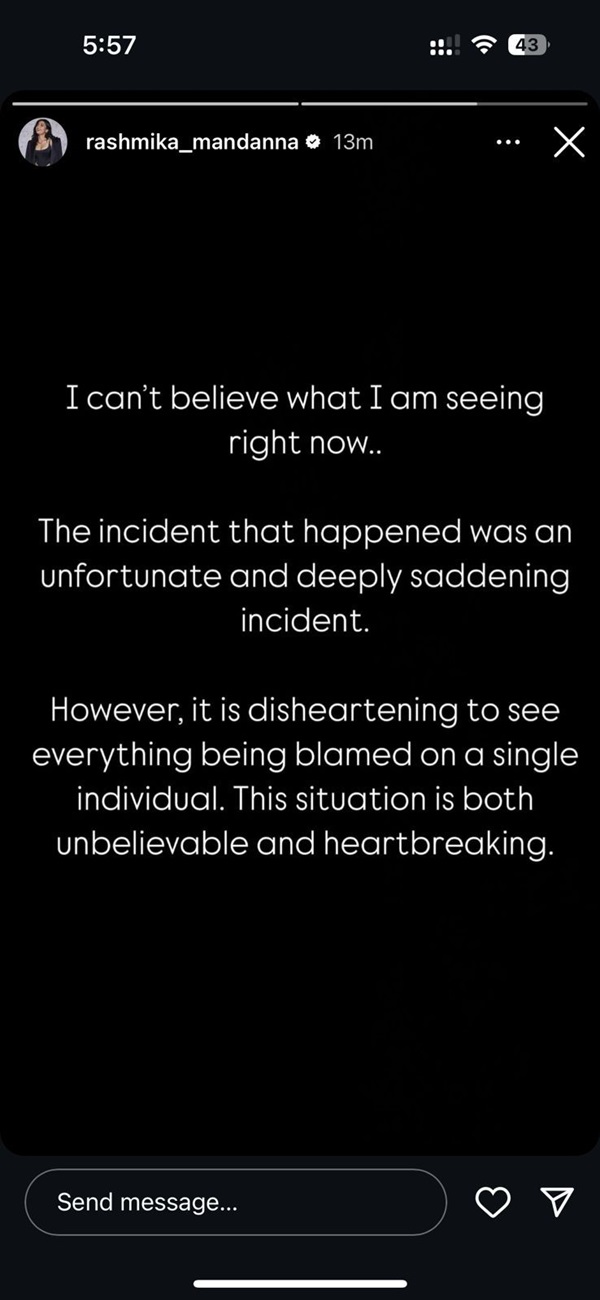
Task: Close the story with the X
Action: pos(569,143)
